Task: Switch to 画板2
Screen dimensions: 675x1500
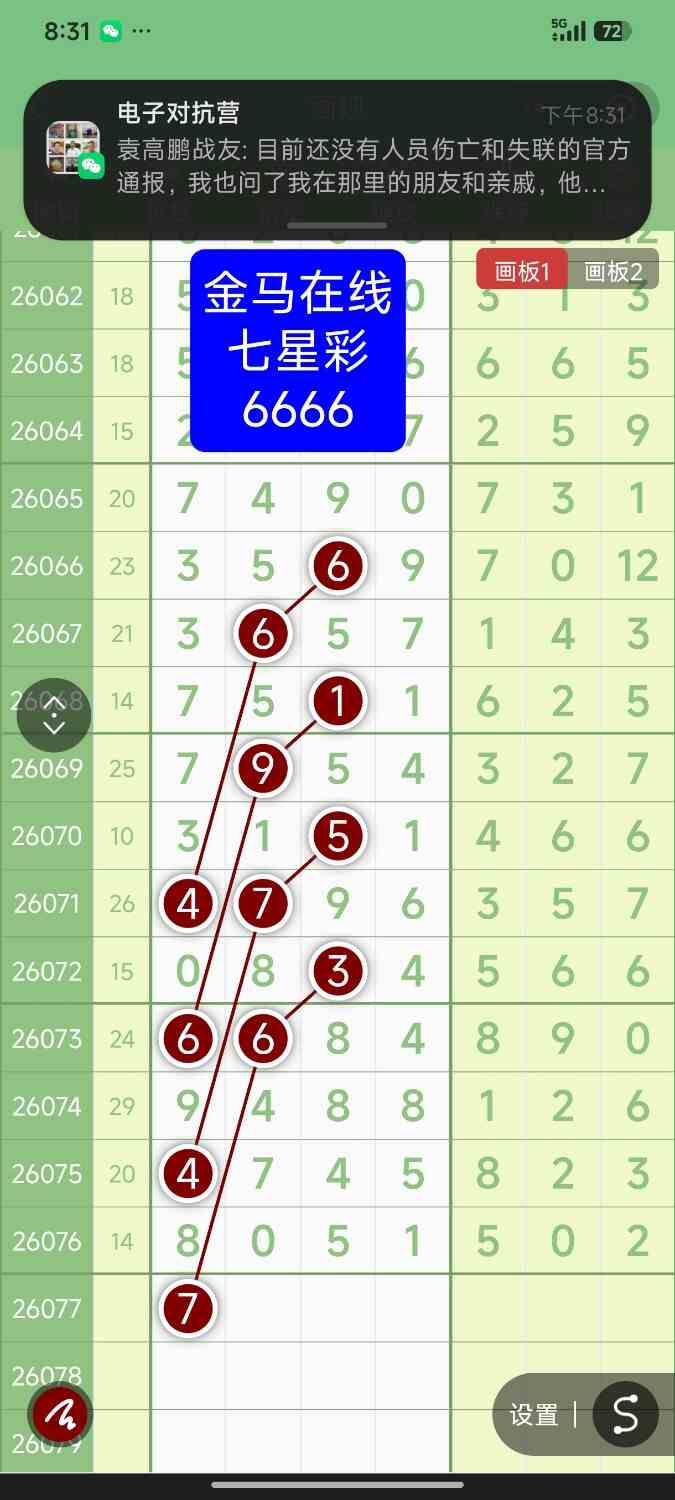Action: [x=613, y=271]
